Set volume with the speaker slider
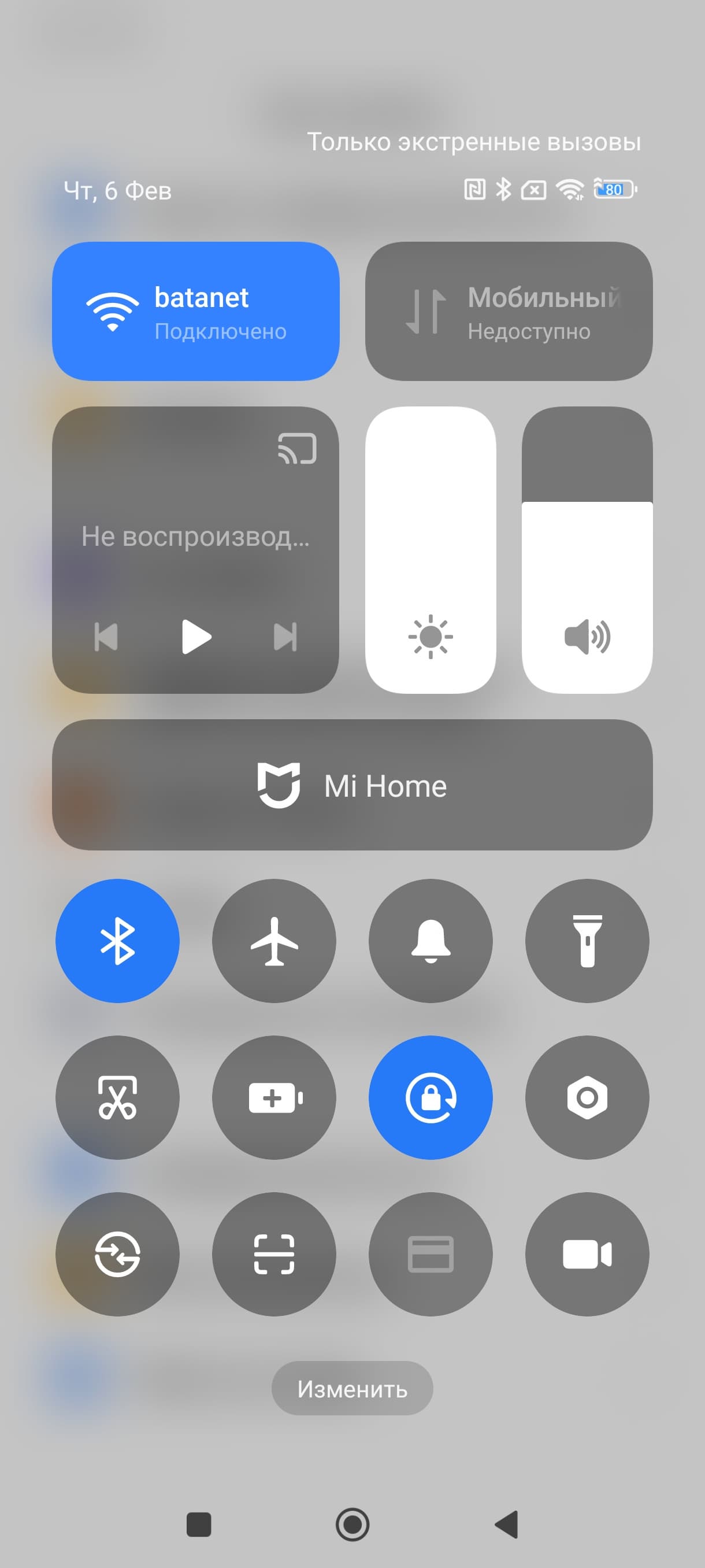 587,550
